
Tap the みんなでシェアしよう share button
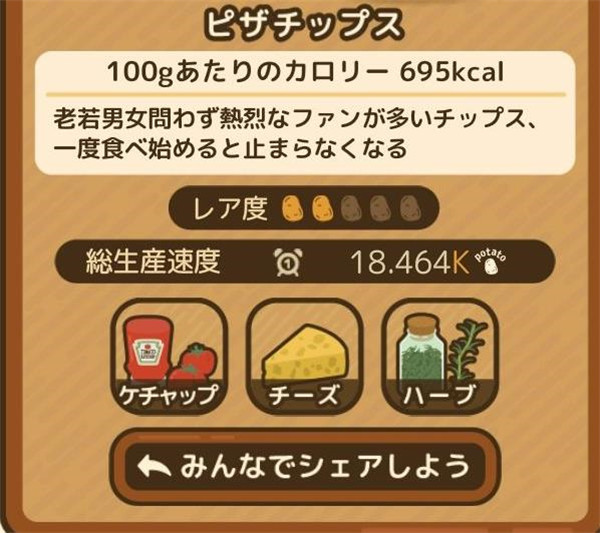click(300, 467)
